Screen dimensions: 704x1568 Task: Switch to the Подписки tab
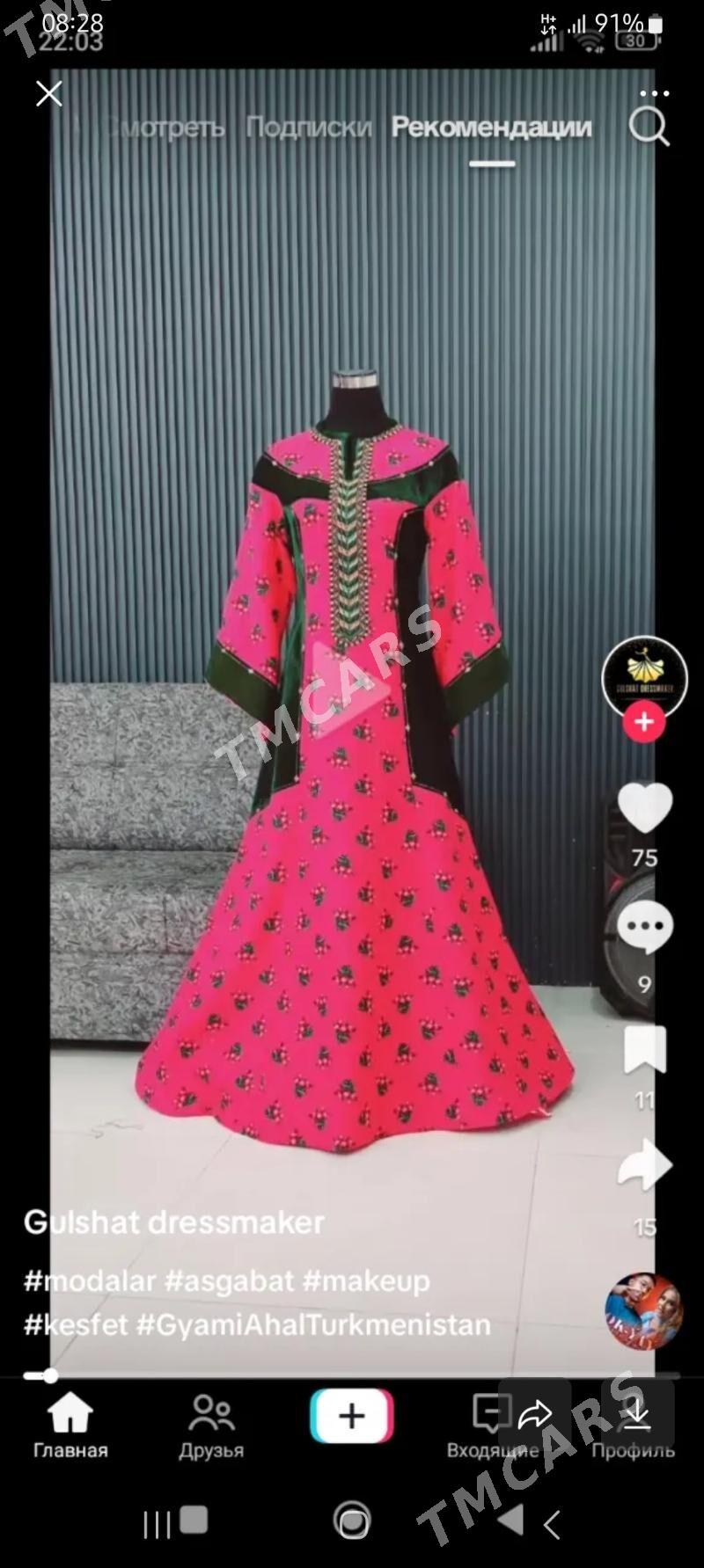(308, 128)
